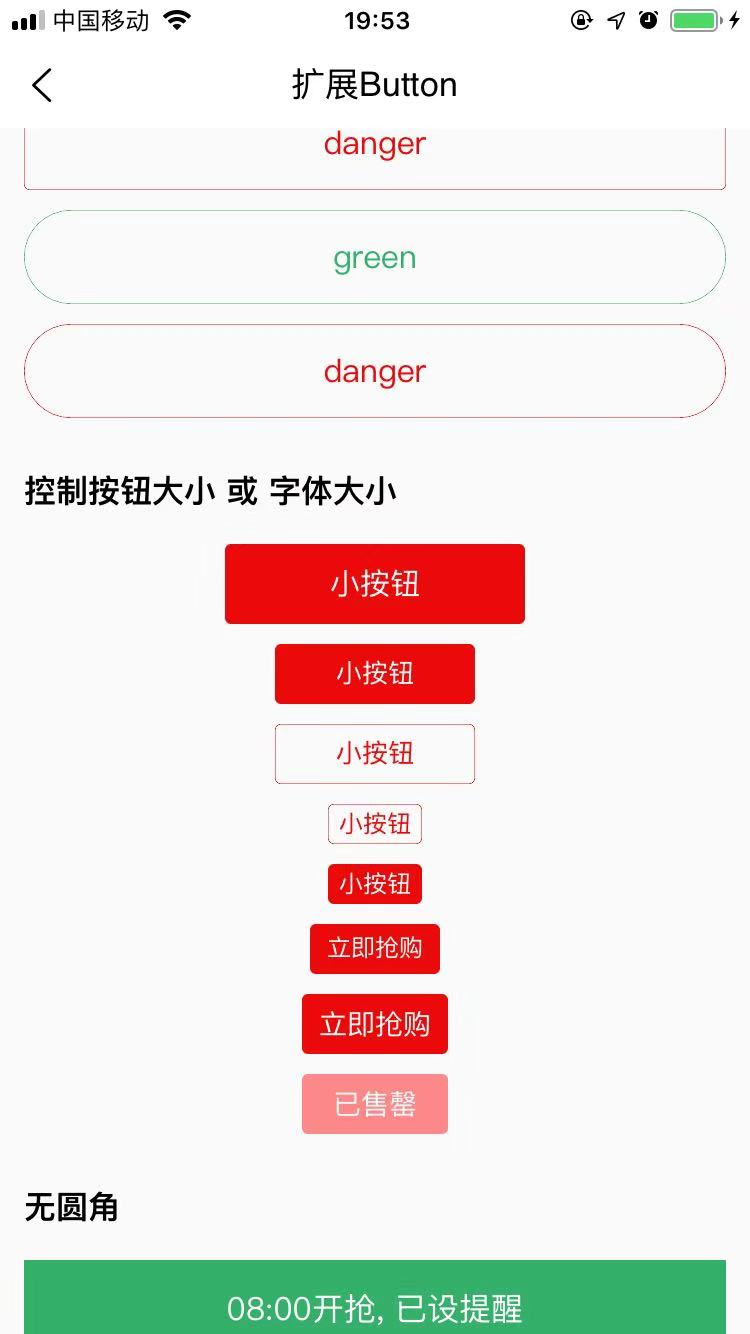Tap the larger 立即抢购 button
Screen dimensions: 750x1334
click(x=375, y=1024)
